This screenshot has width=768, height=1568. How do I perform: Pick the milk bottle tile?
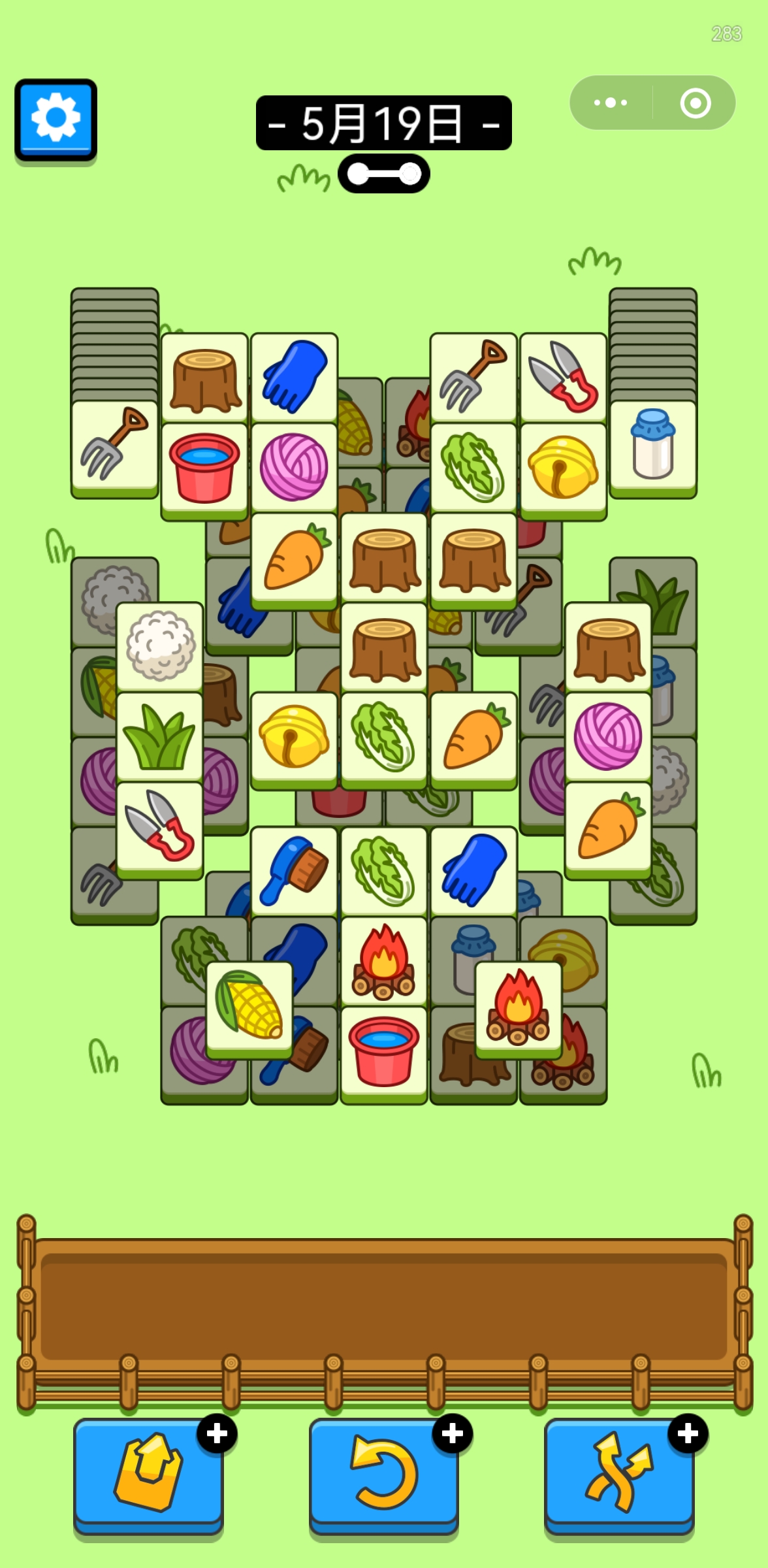click(x=652, y=446)
